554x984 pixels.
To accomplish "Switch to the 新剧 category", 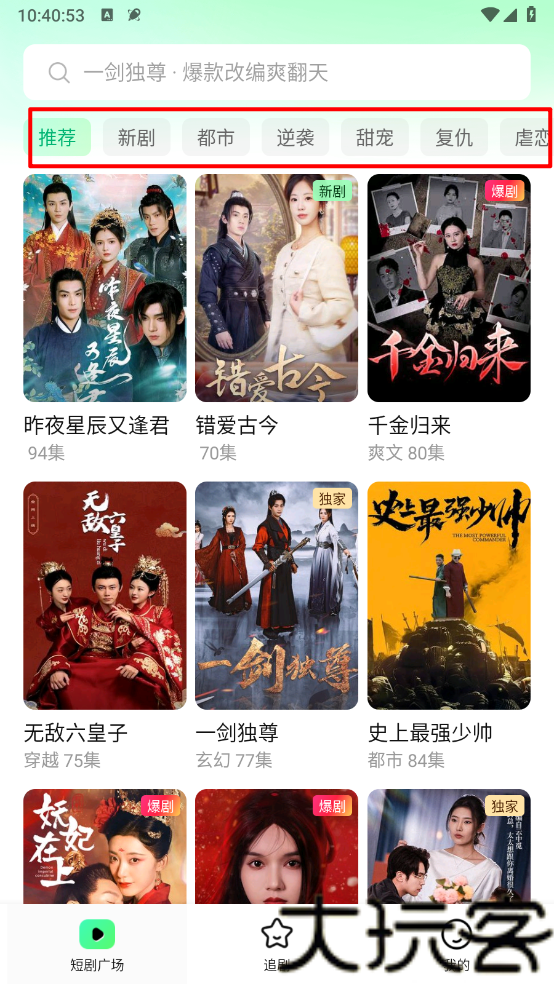I will point(136,137).
